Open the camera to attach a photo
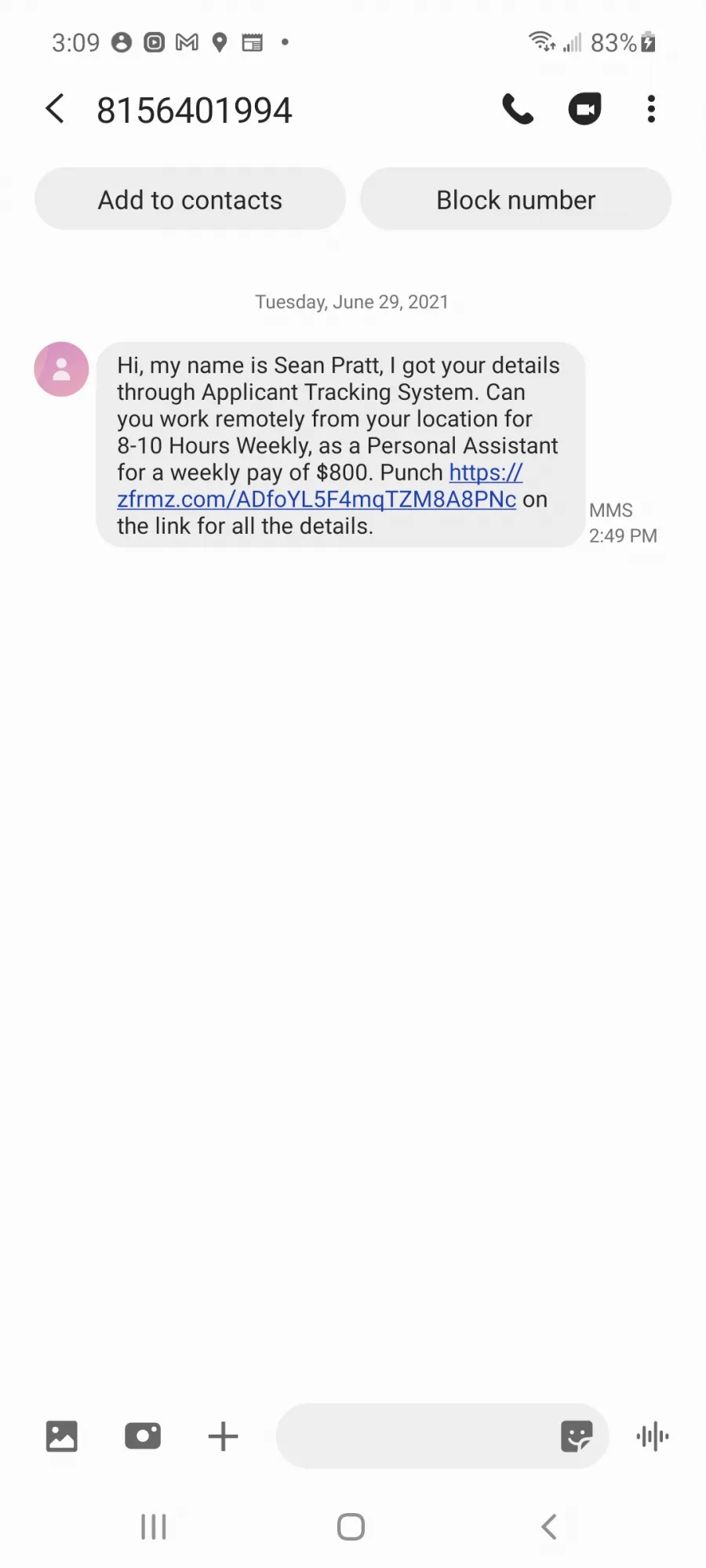Image resolution: width=706 pixels, height=1568 pixels. click(143, 1436)
